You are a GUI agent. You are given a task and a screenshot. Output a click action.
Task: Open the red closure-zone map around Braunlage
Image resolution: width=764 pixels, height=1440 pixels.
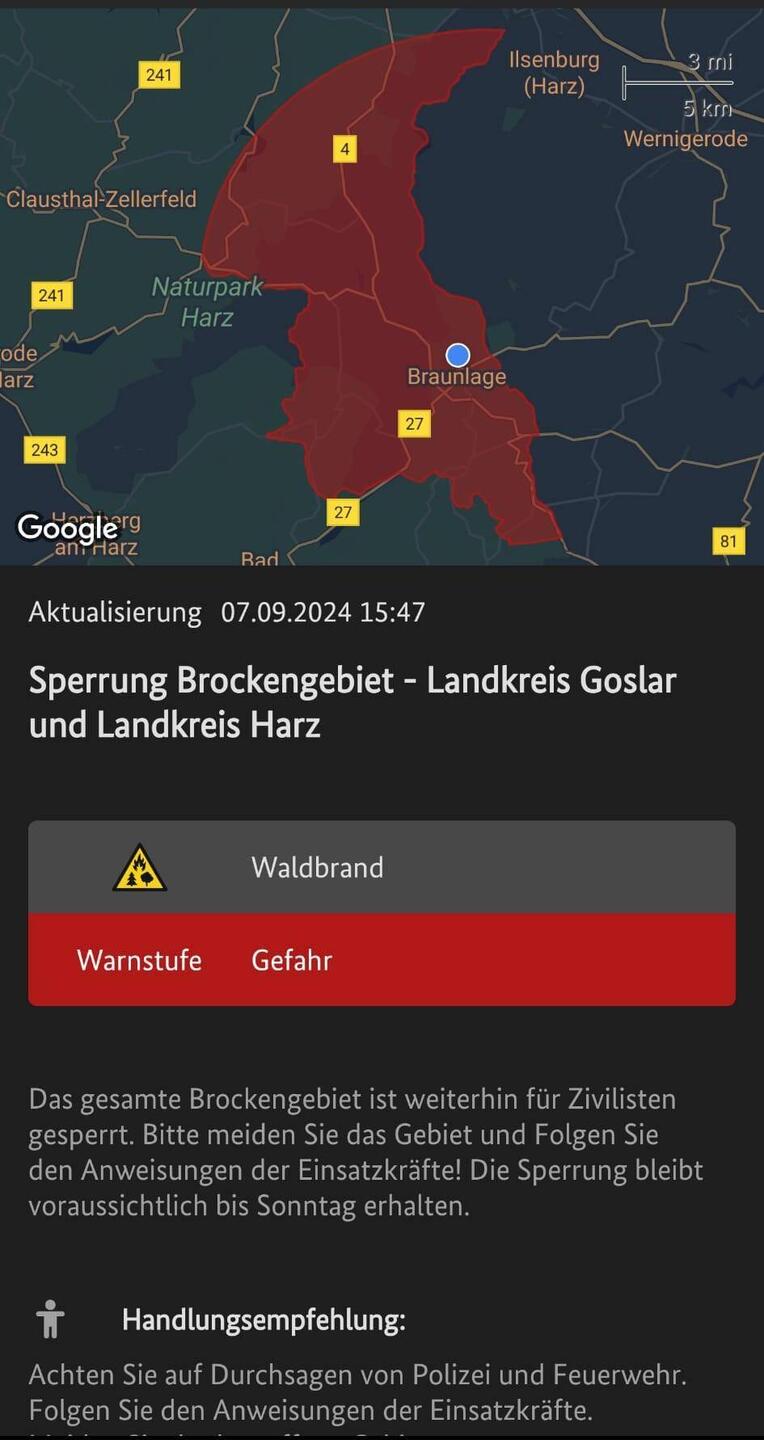tap(380, 290)
